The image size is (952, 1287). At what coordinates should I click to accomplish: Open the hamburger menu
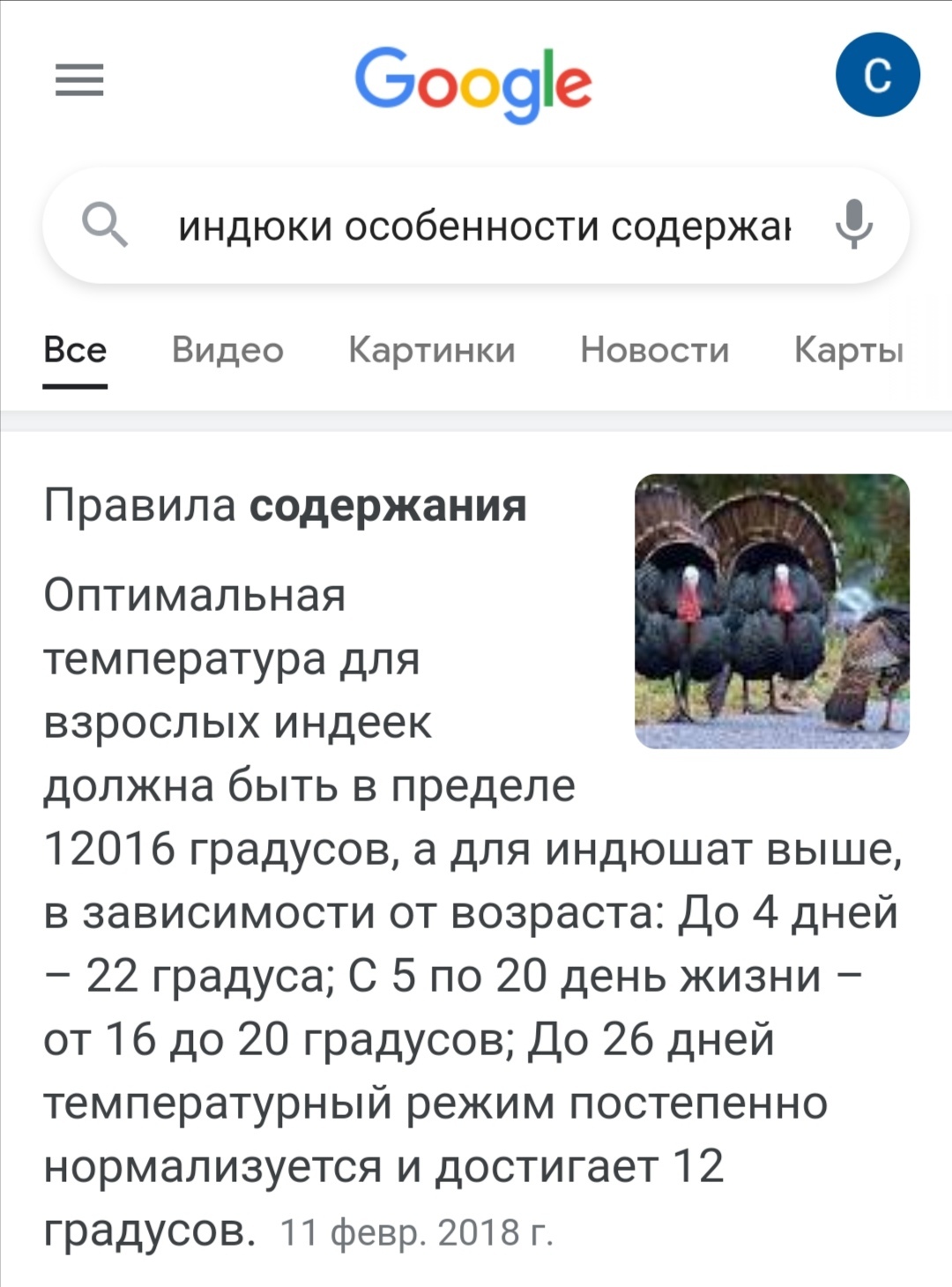pyautogui.click(x=79, y=81)
